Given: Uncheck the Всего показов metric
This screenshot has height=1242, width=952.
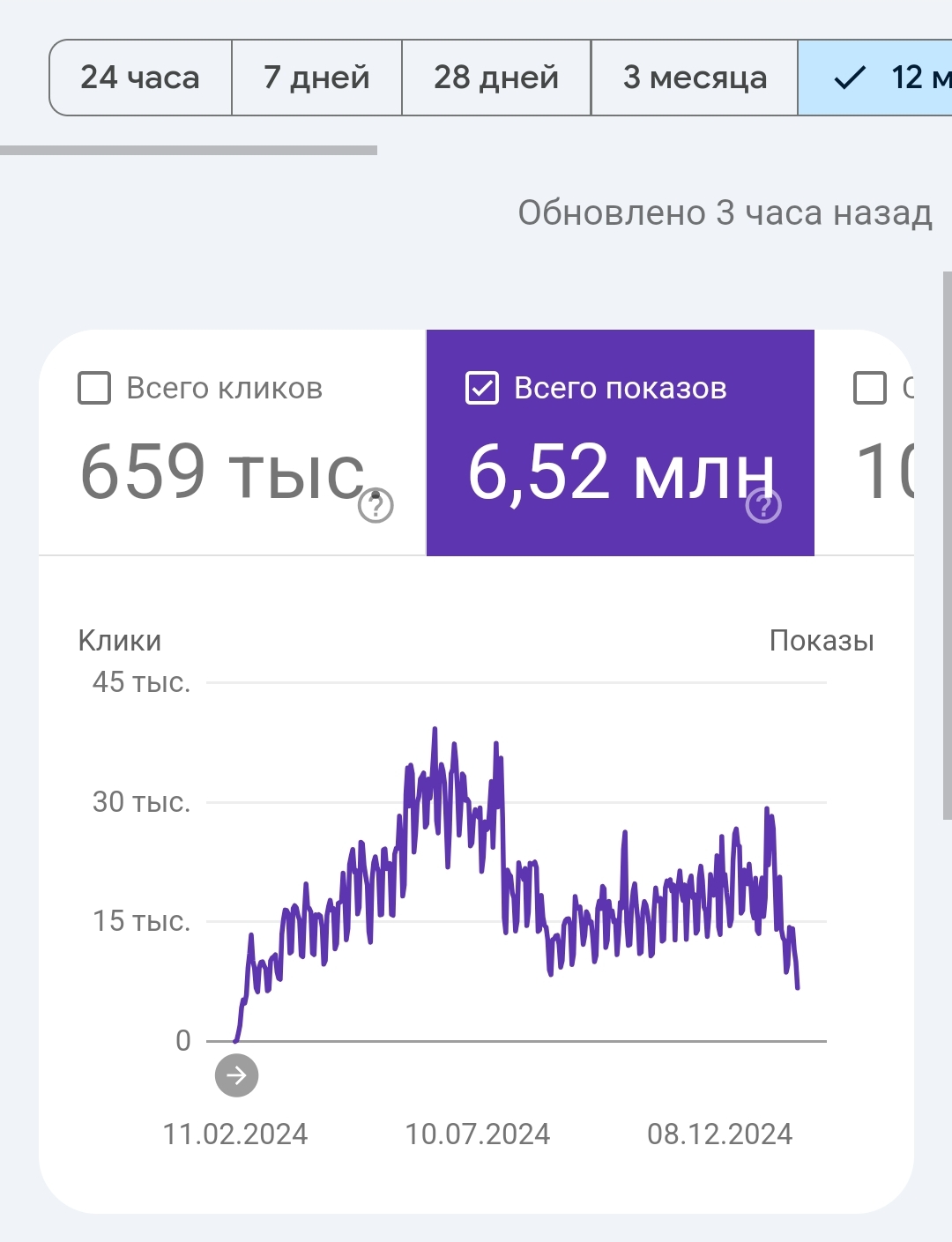Looking at the screenshot, I should click(x=482, y=388).
